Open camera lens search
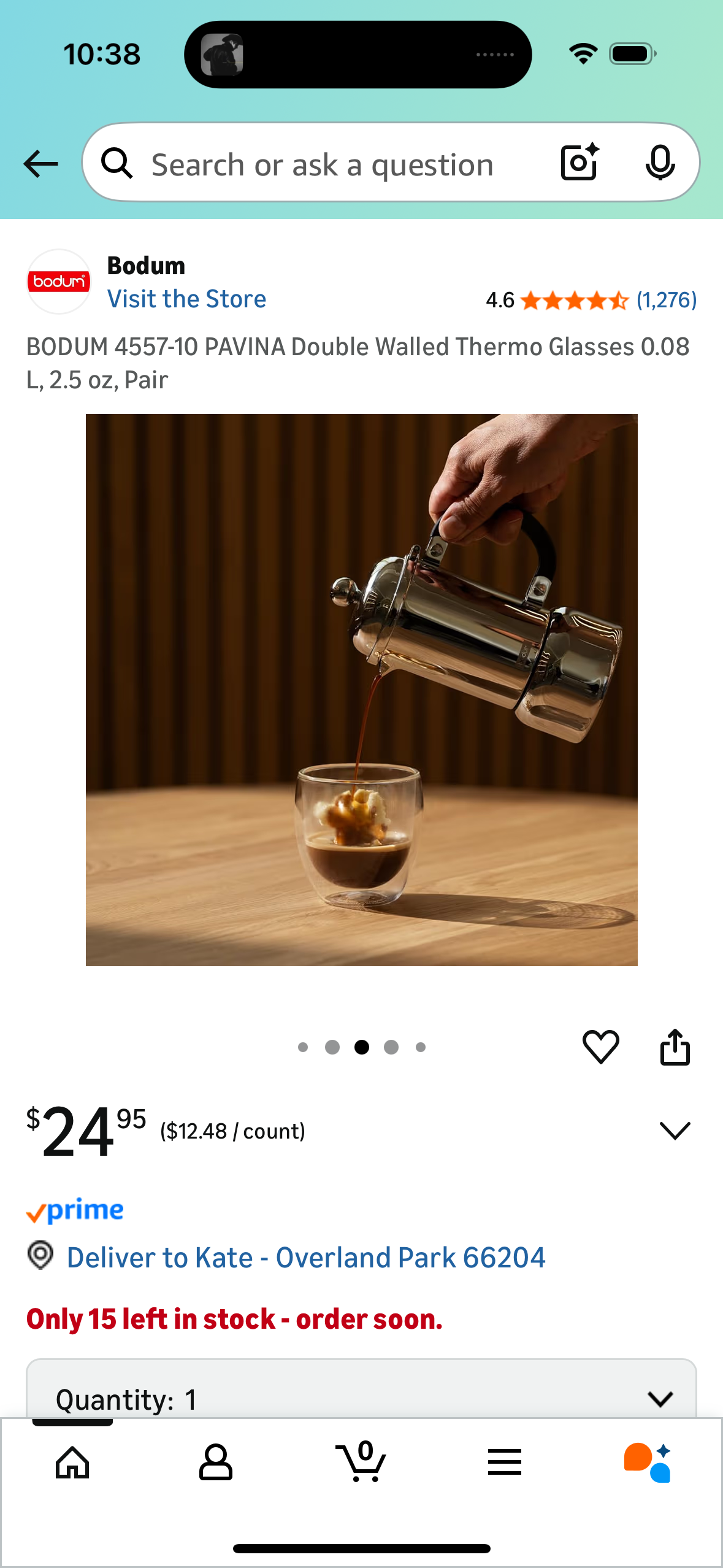Screen dimensions: 723x1568 point(579,163)
